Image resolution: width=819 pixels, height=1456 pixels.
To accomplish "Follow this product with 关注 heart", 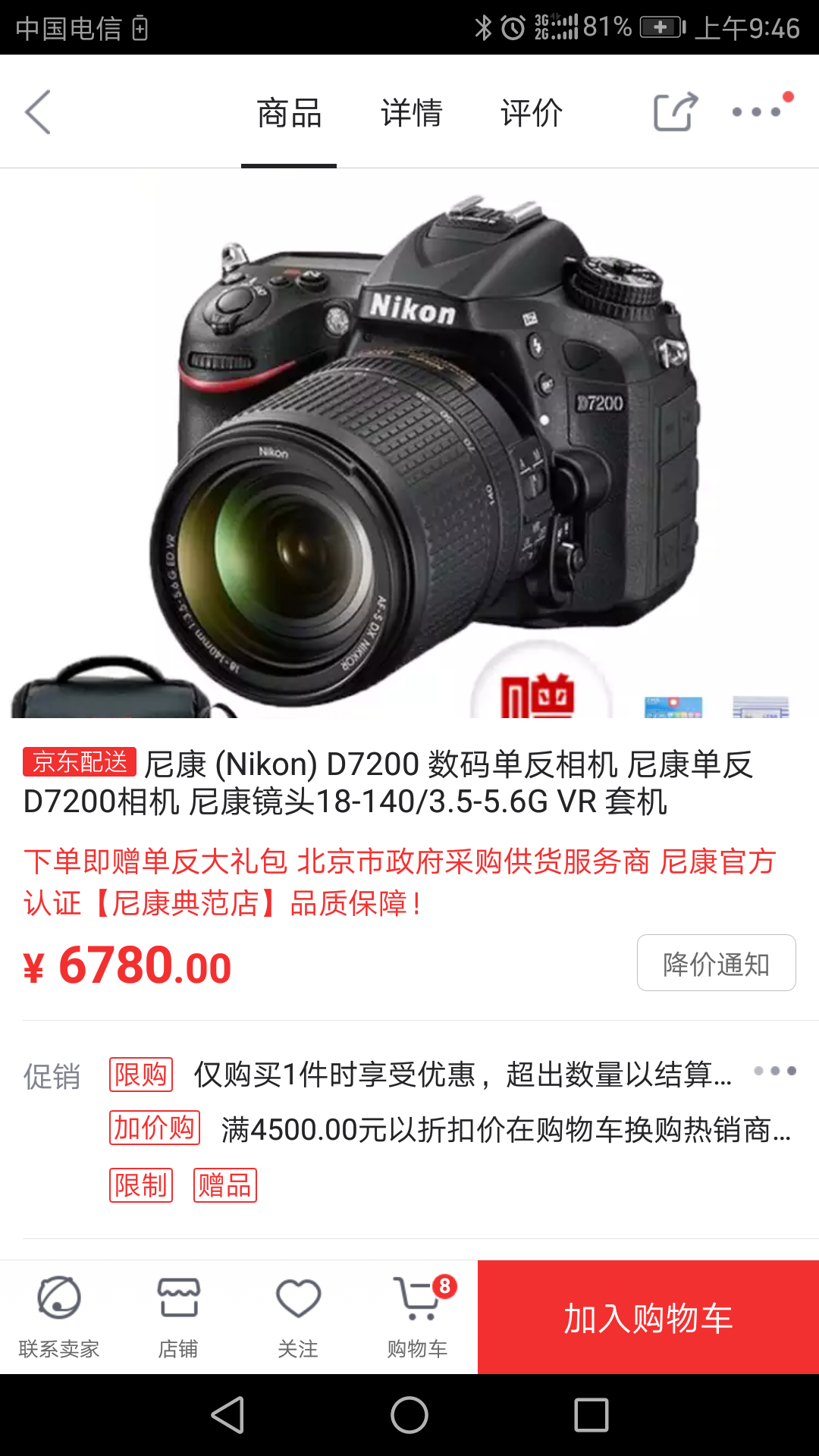I will click(x=298, y=1317).
